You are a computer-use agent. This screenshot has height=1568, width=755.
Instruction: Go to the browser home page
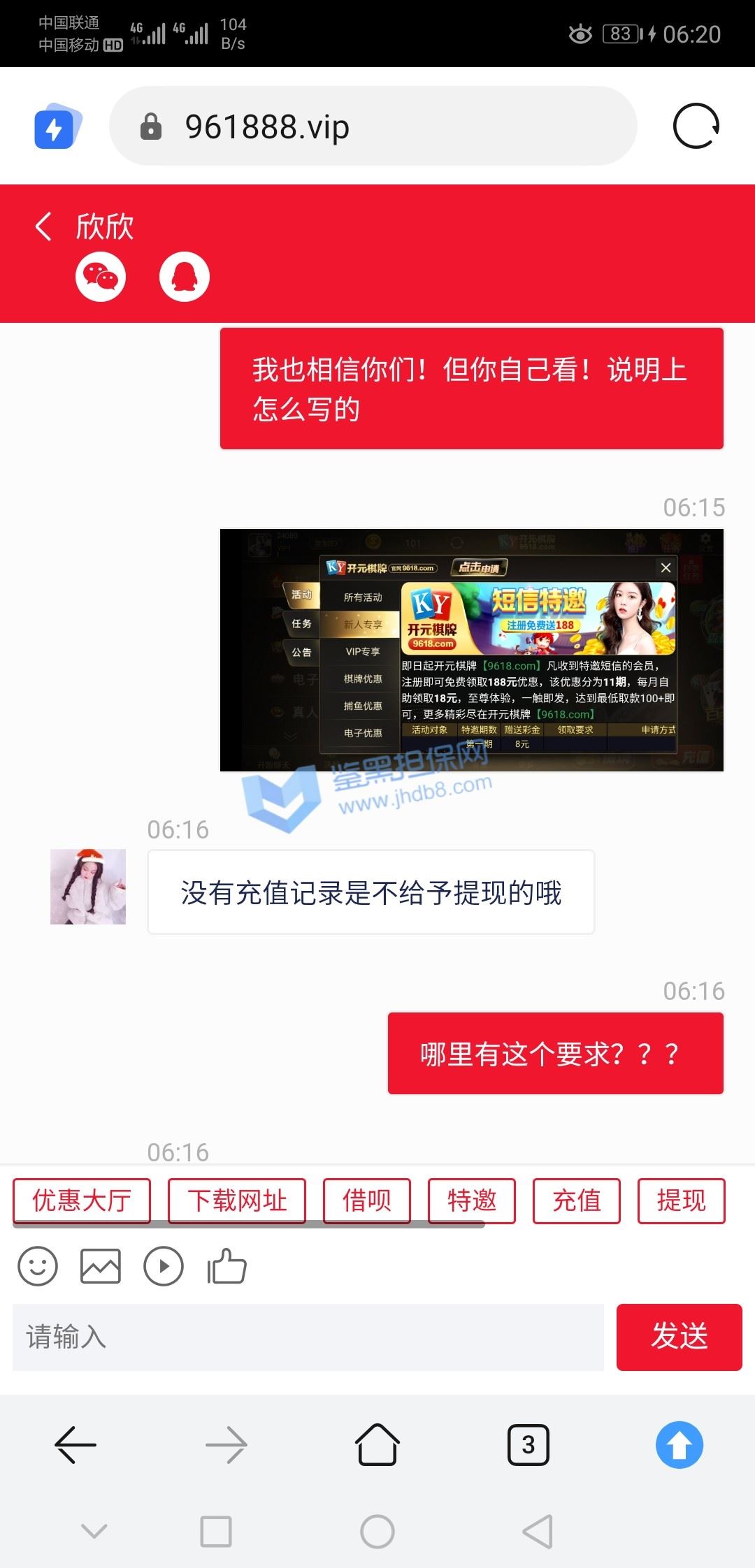click(x=377, y=1444)
